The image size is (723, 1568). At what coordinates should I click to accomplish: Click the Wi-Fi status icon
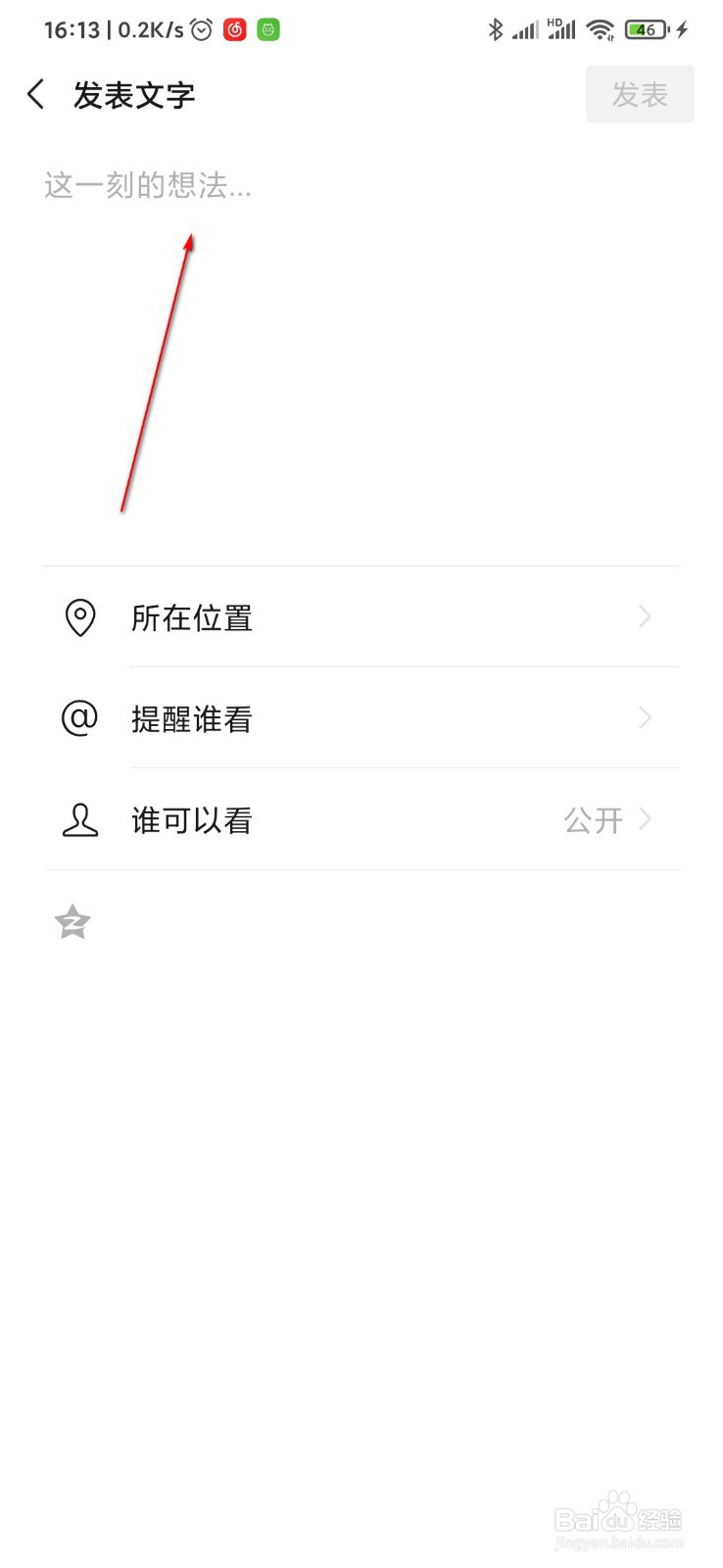600,29
